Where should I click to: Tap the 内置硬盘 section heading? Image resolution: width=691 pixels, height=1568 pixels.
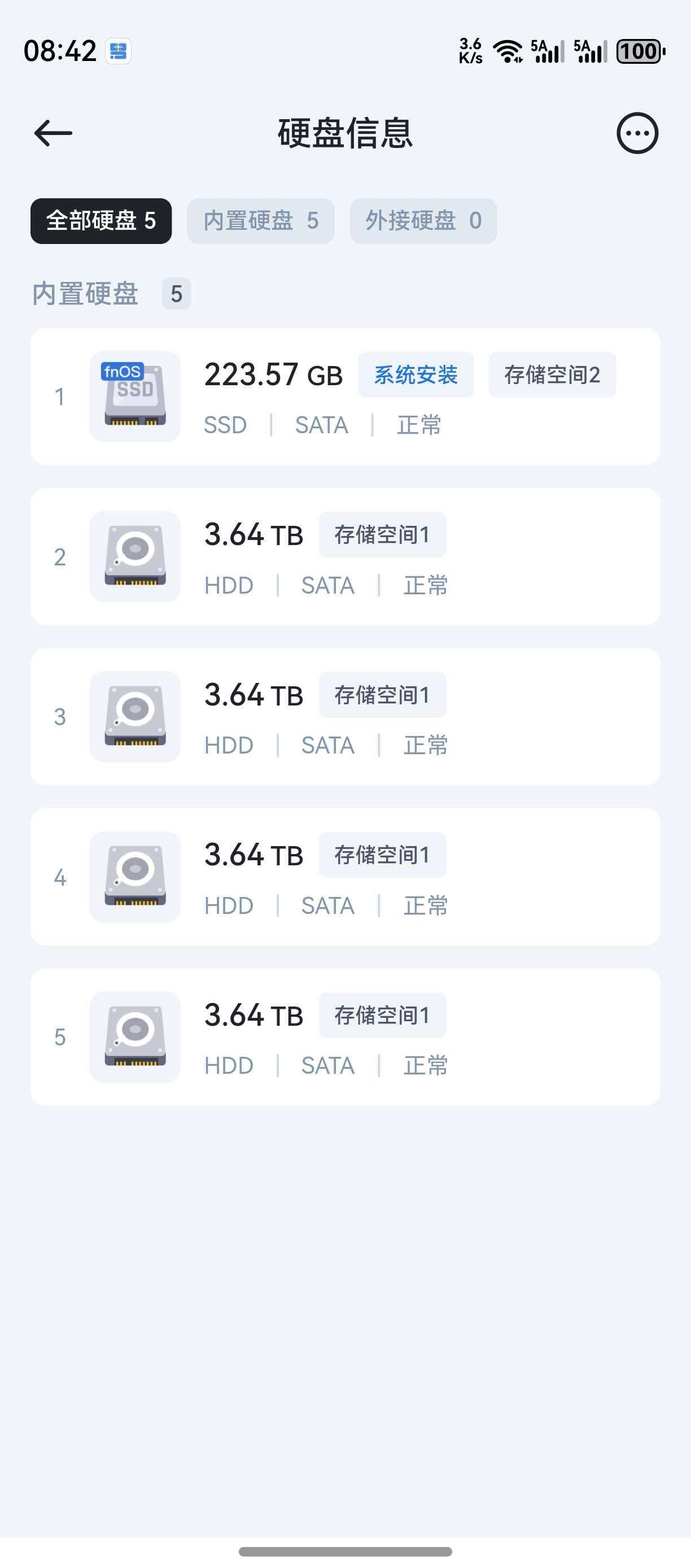coord(85,294)
